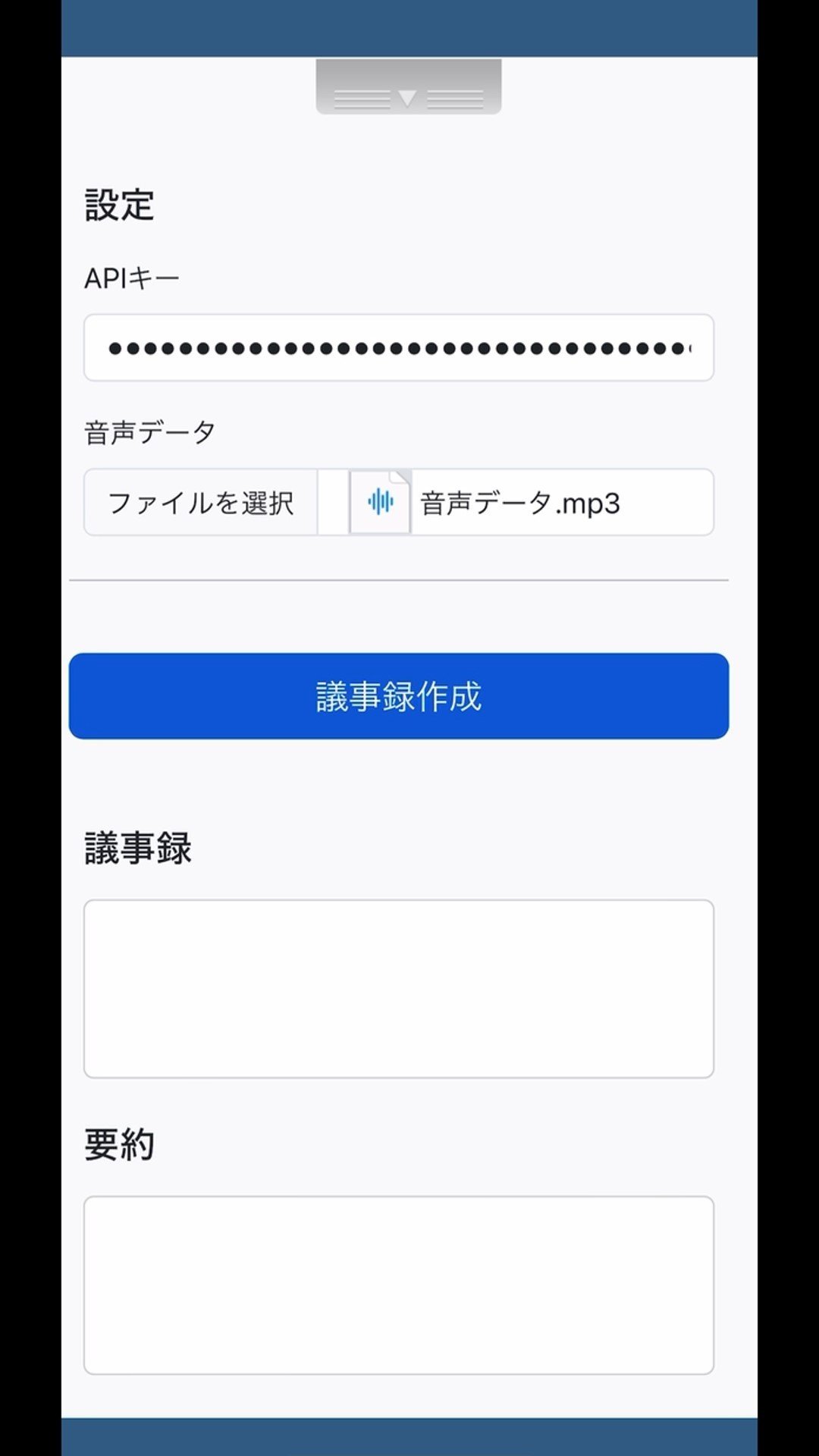Choose an audio file with ファイルを選択
Screen dimensions: 819x1456
click(201, 503)
